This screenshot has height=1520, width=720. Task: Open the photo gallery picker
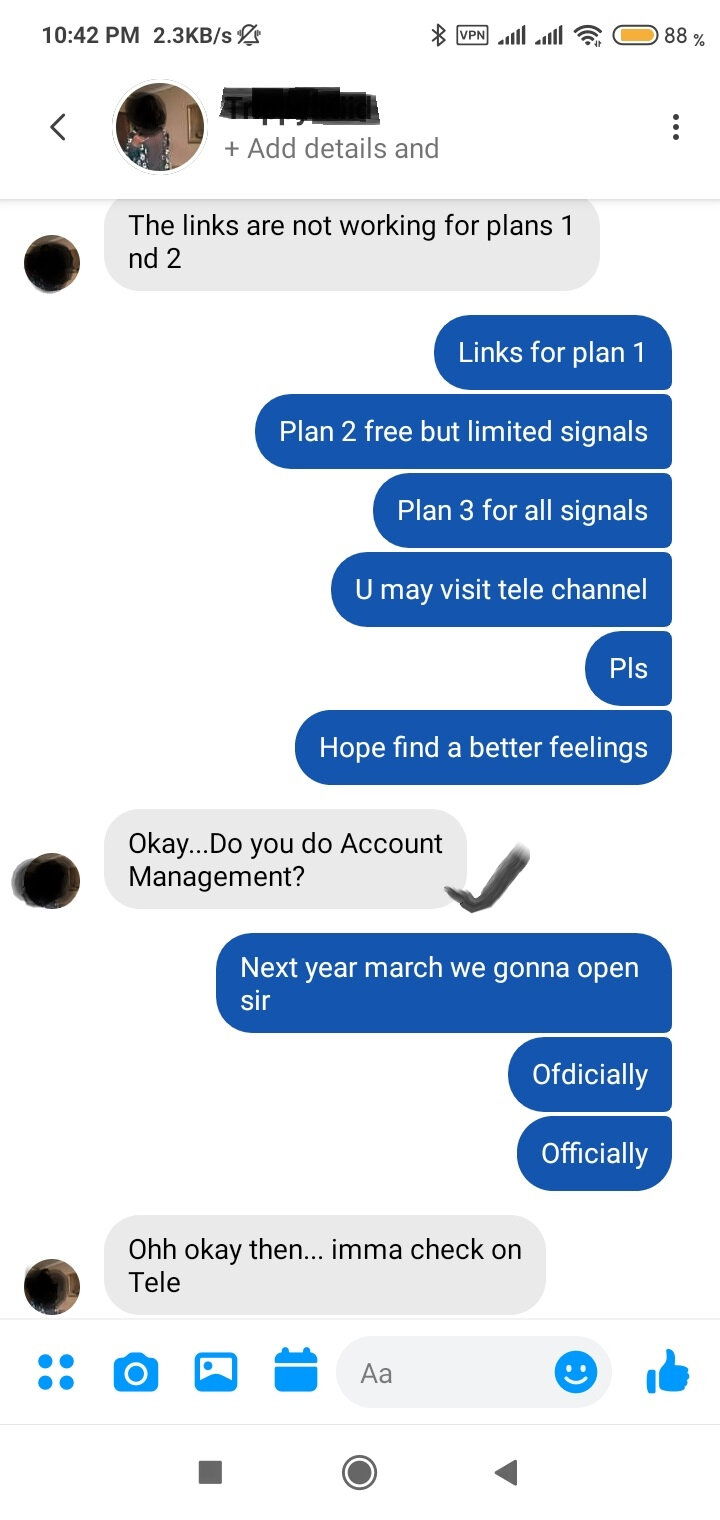(216, 1372)
